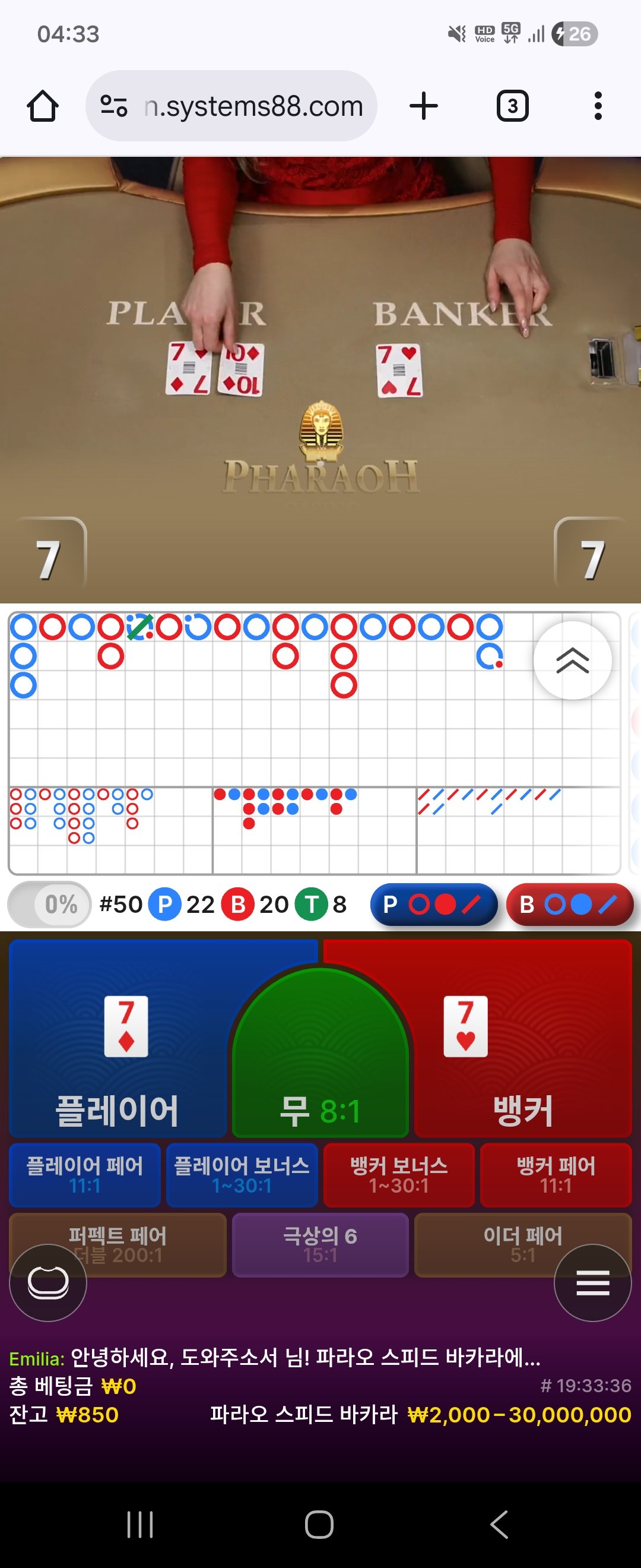Tap the B next-result prediction button
The height and width of the screenshot is (1568, 641).
coord(569,905)
